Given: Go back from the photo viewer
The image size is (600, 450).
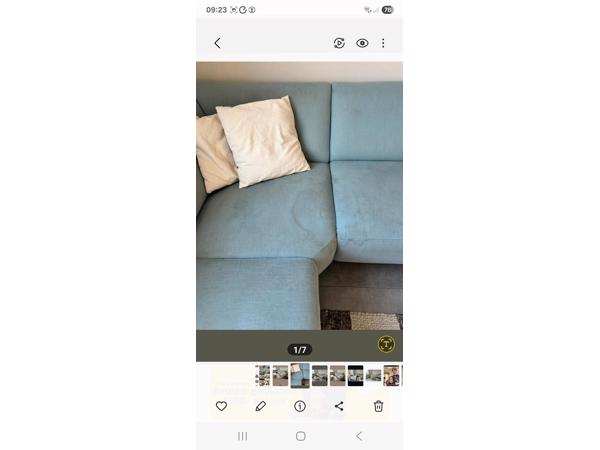Looking at the screenshot, I should coord(217,43).
